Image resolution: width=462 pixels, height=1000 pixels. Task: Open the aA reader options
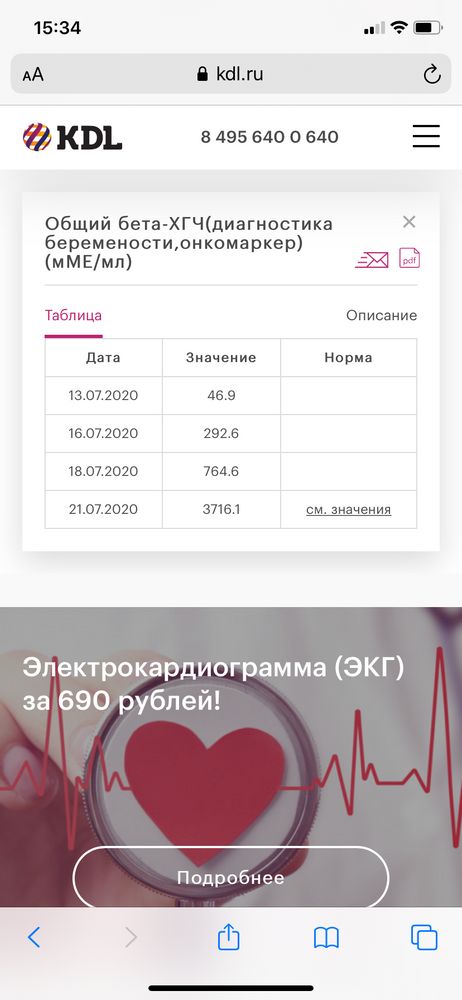pyautogui.click(x=33, y=75)
